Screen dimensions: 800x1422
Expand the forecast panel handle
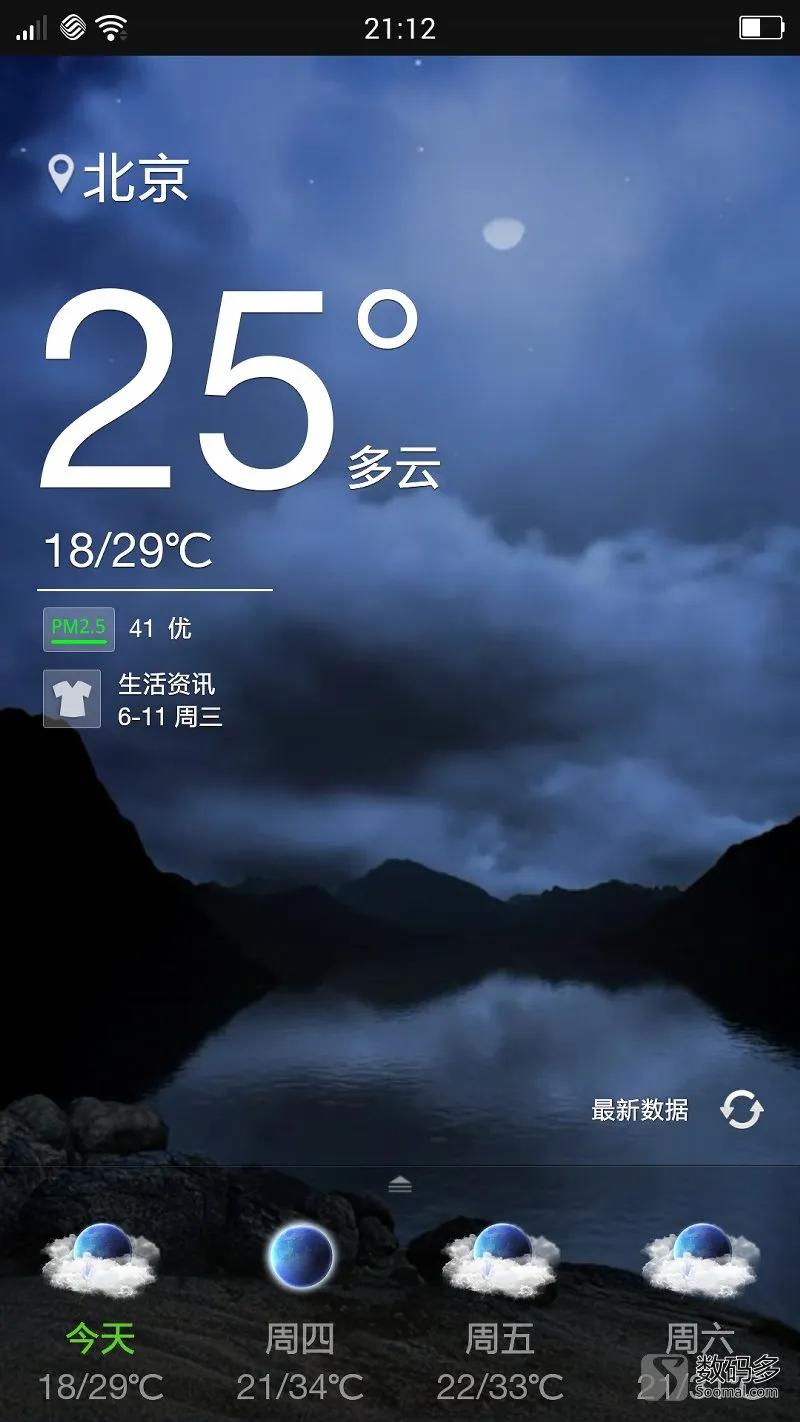coord(400,1185)
